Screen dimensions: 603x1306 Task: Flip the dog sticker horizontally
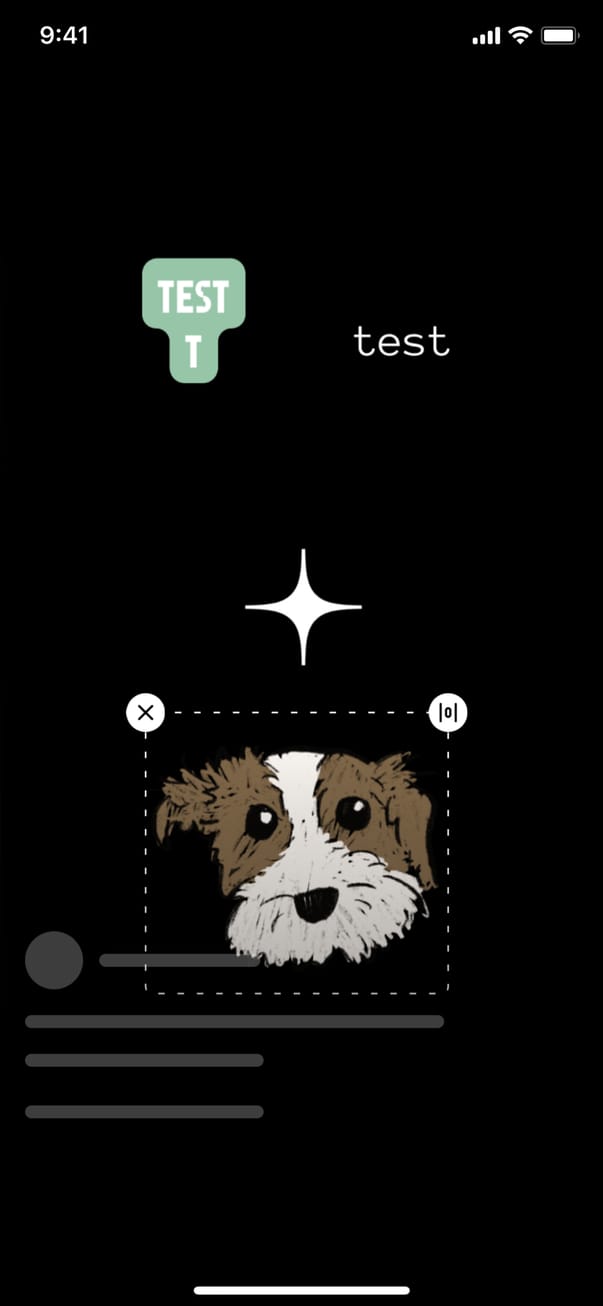448,713
